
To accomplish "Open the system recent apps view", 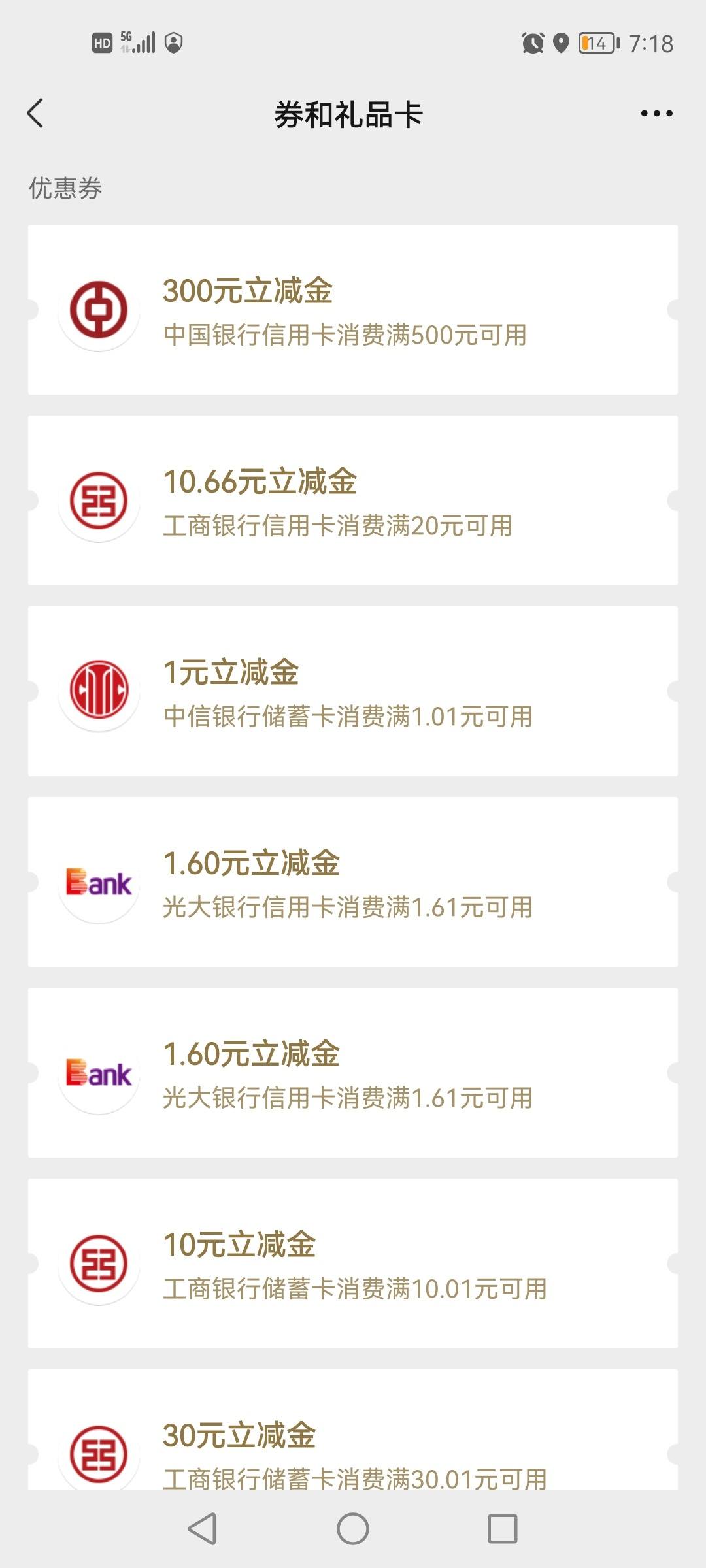I will point(502,1529).
